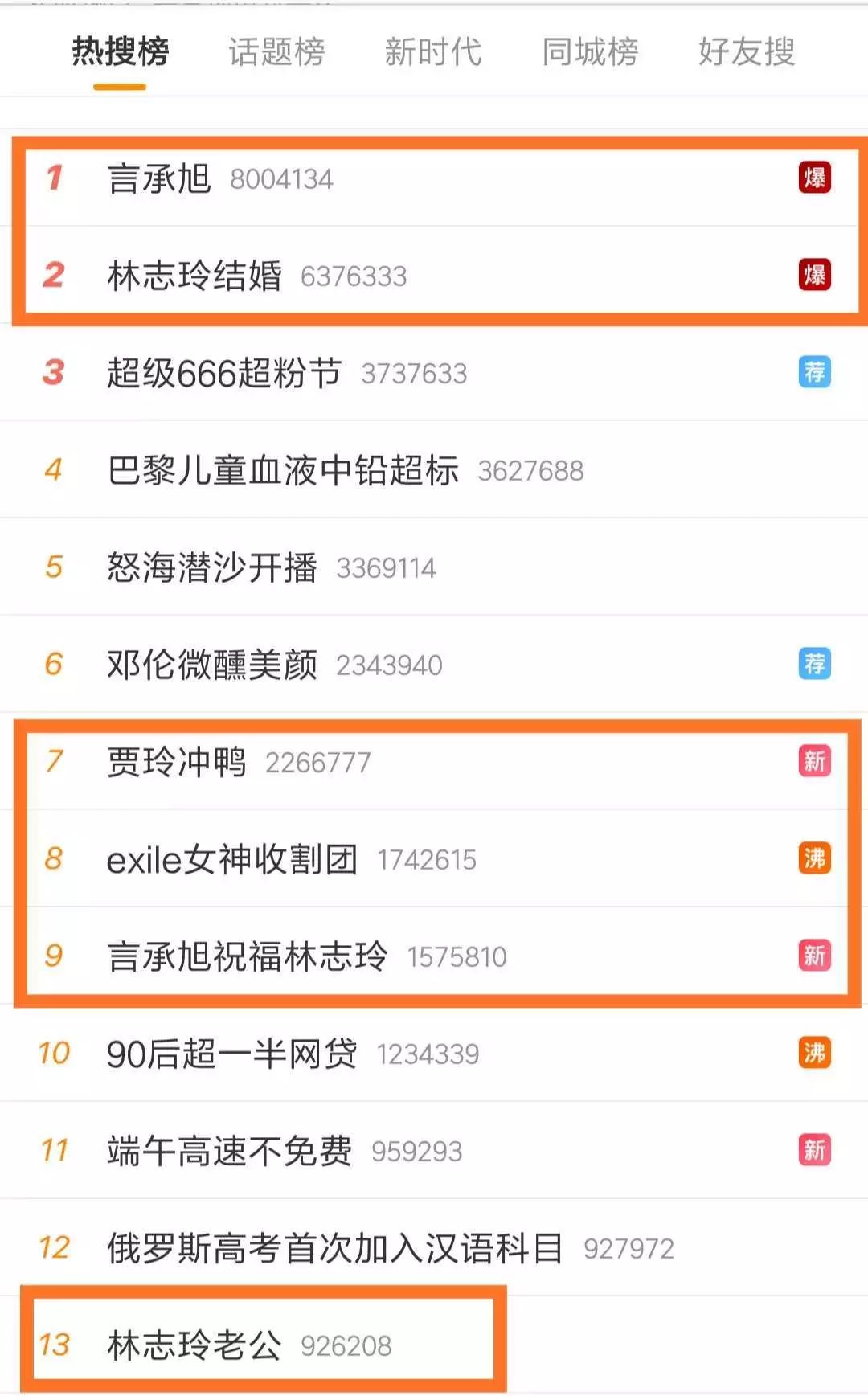Open the 同城榜 tab
Image resolution: width=868 pixels, height=1396 pixels.
click(x=590, y=52)
